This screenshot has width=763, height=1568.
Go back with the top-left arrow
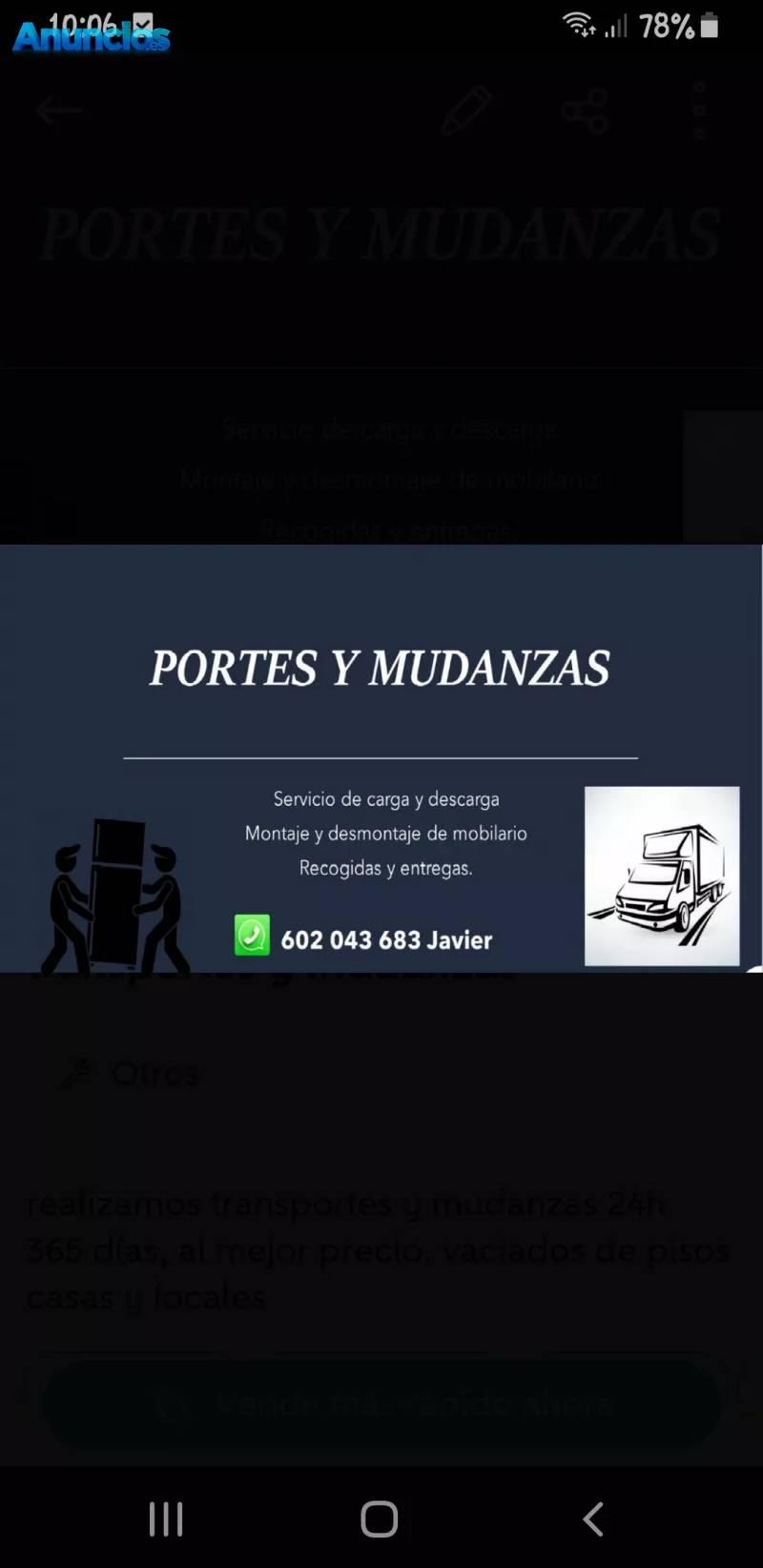[x=58, y=111]
